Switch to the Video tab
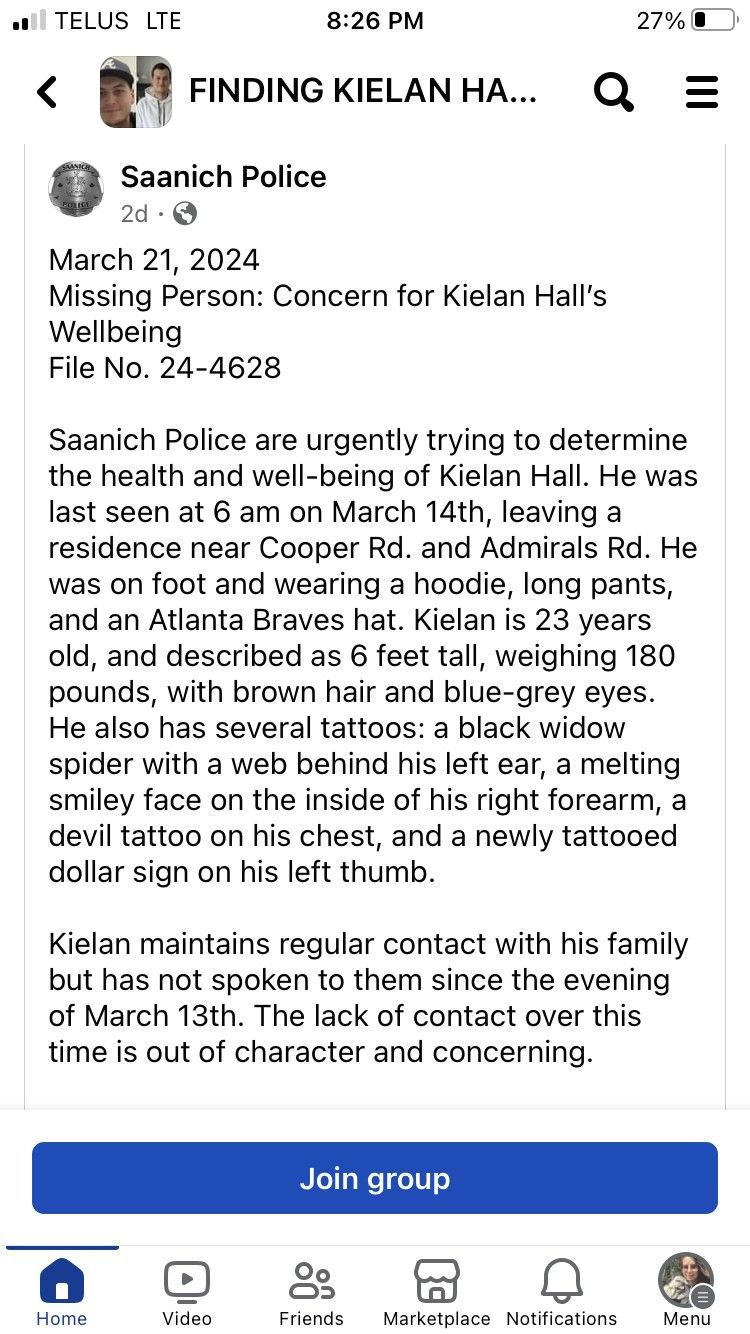 tap(187, 1291)
